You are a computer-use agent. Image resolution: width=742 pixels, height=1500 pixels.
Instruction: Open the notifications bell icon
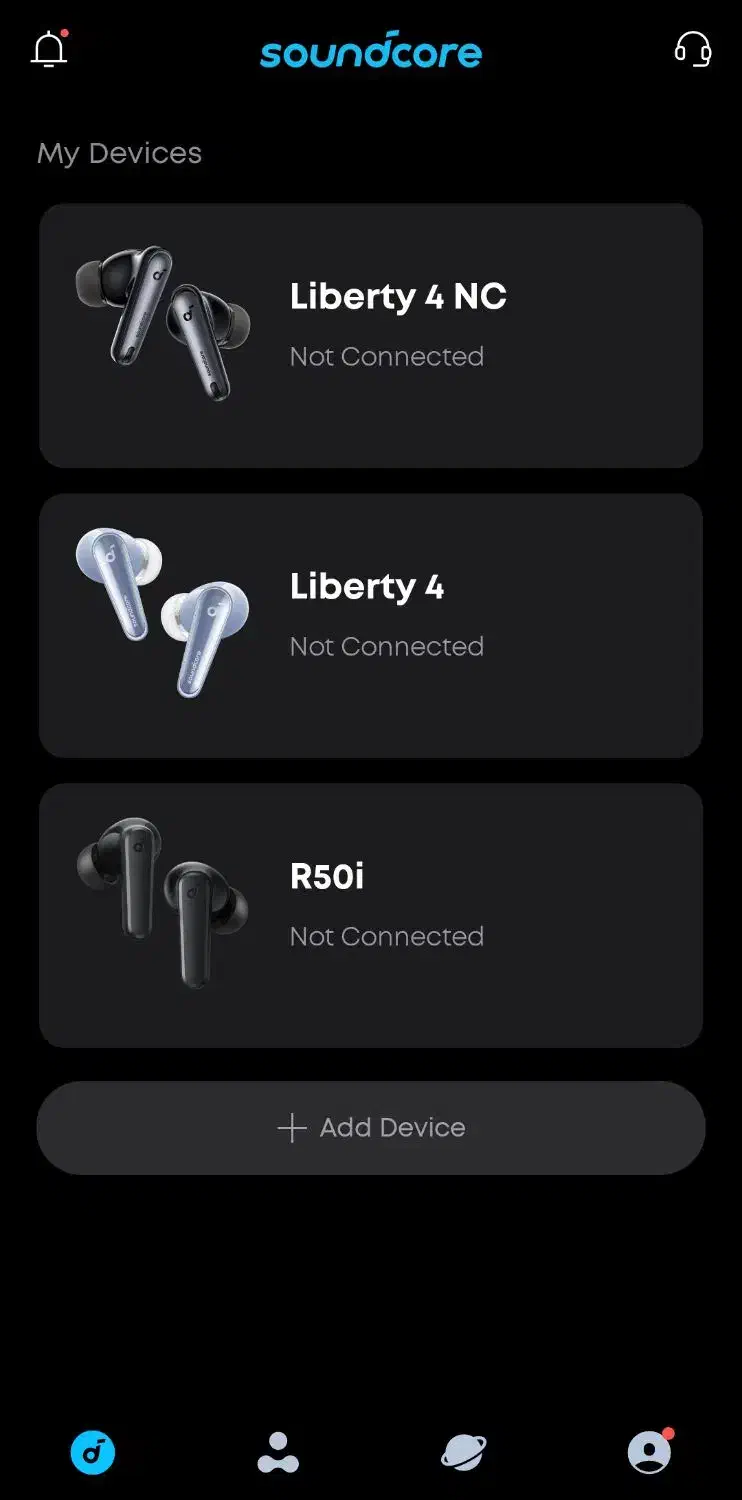[49, 48]
